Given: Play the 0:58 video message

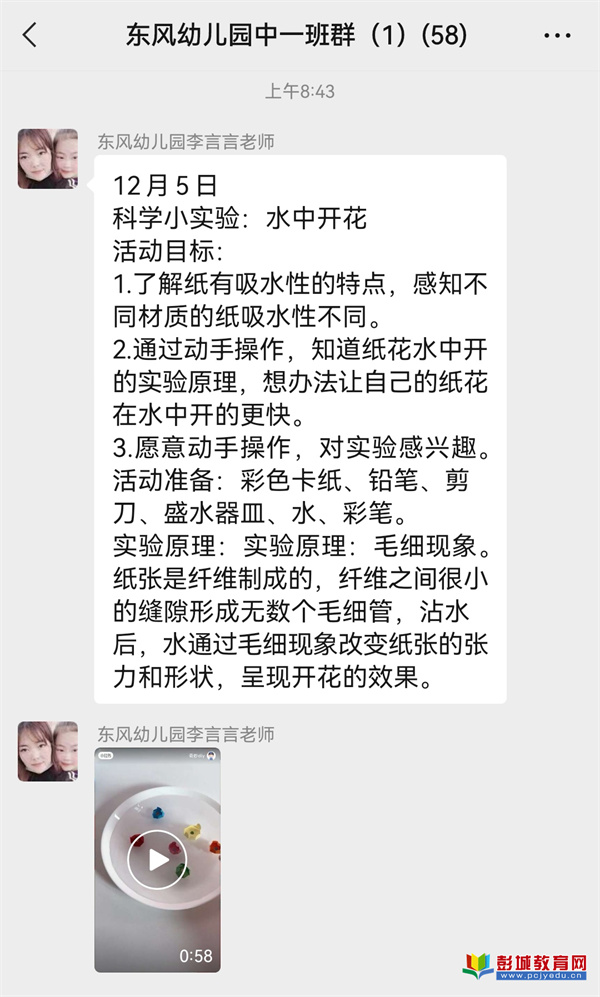Looking at the screenshot, I should pyautogui.click(x=157, y=859).
